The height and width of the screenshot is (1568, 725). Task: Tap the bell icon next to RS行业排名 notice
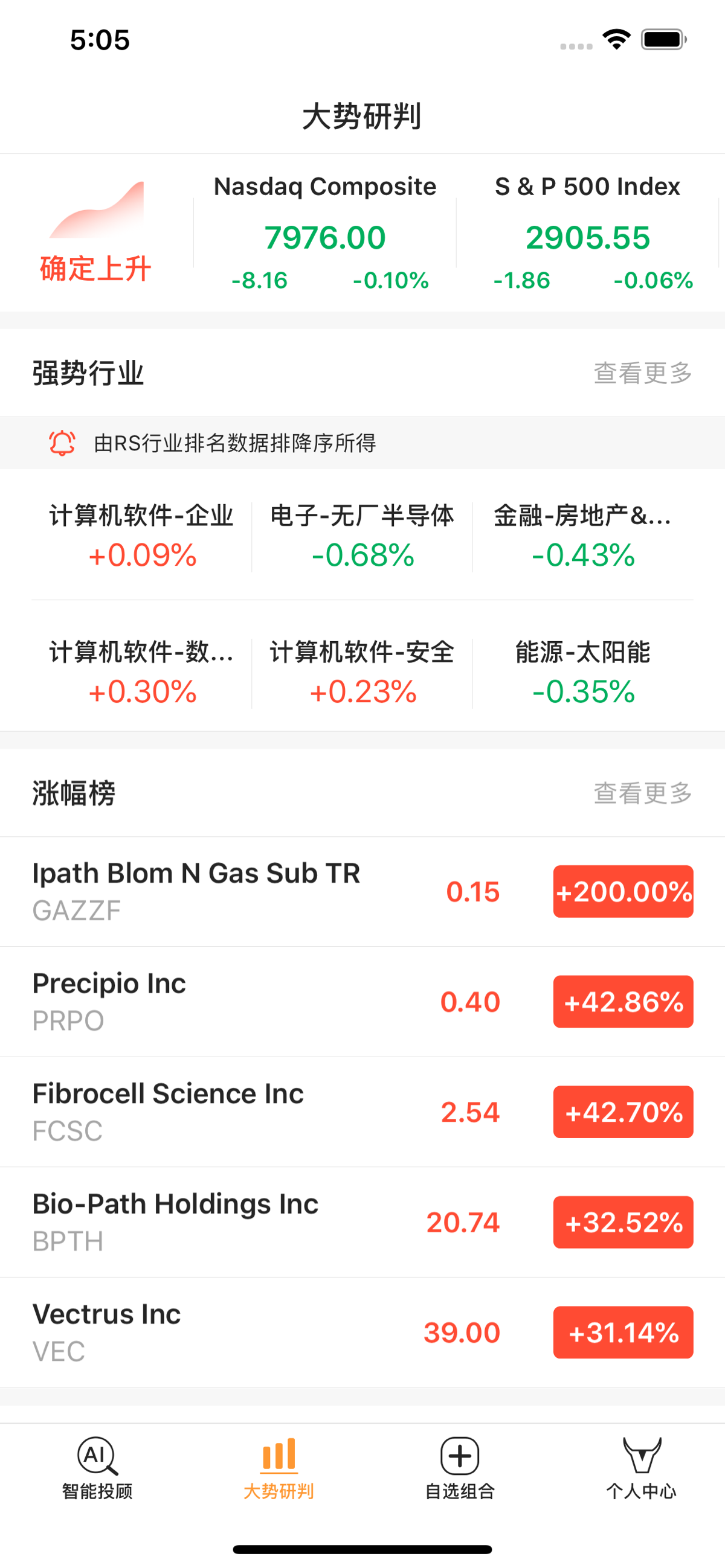[63, 444]
